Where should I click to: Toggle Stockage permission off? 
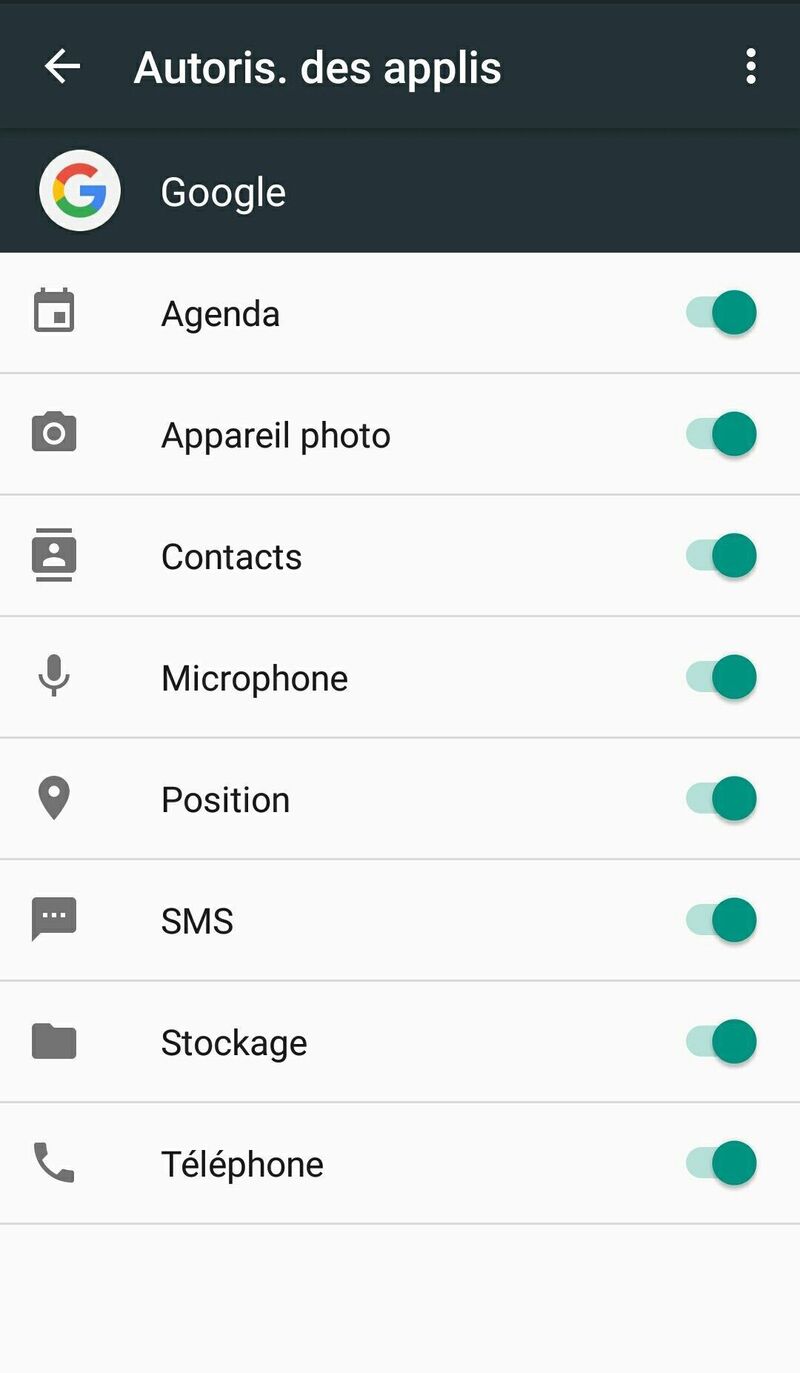point(722,1042)
